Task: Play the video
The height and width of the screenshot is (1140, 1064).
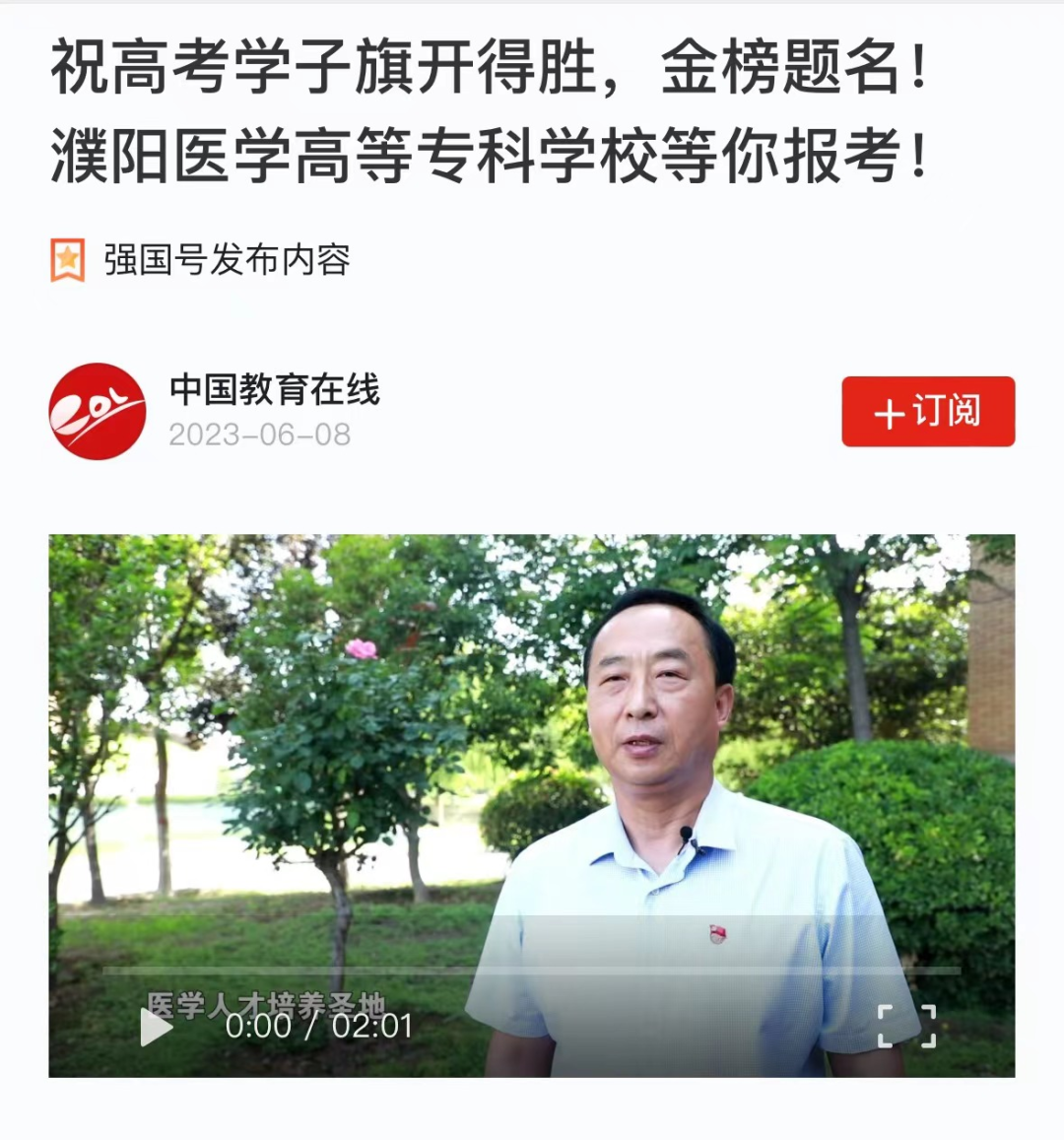Action: click(x=156, y=1028)
